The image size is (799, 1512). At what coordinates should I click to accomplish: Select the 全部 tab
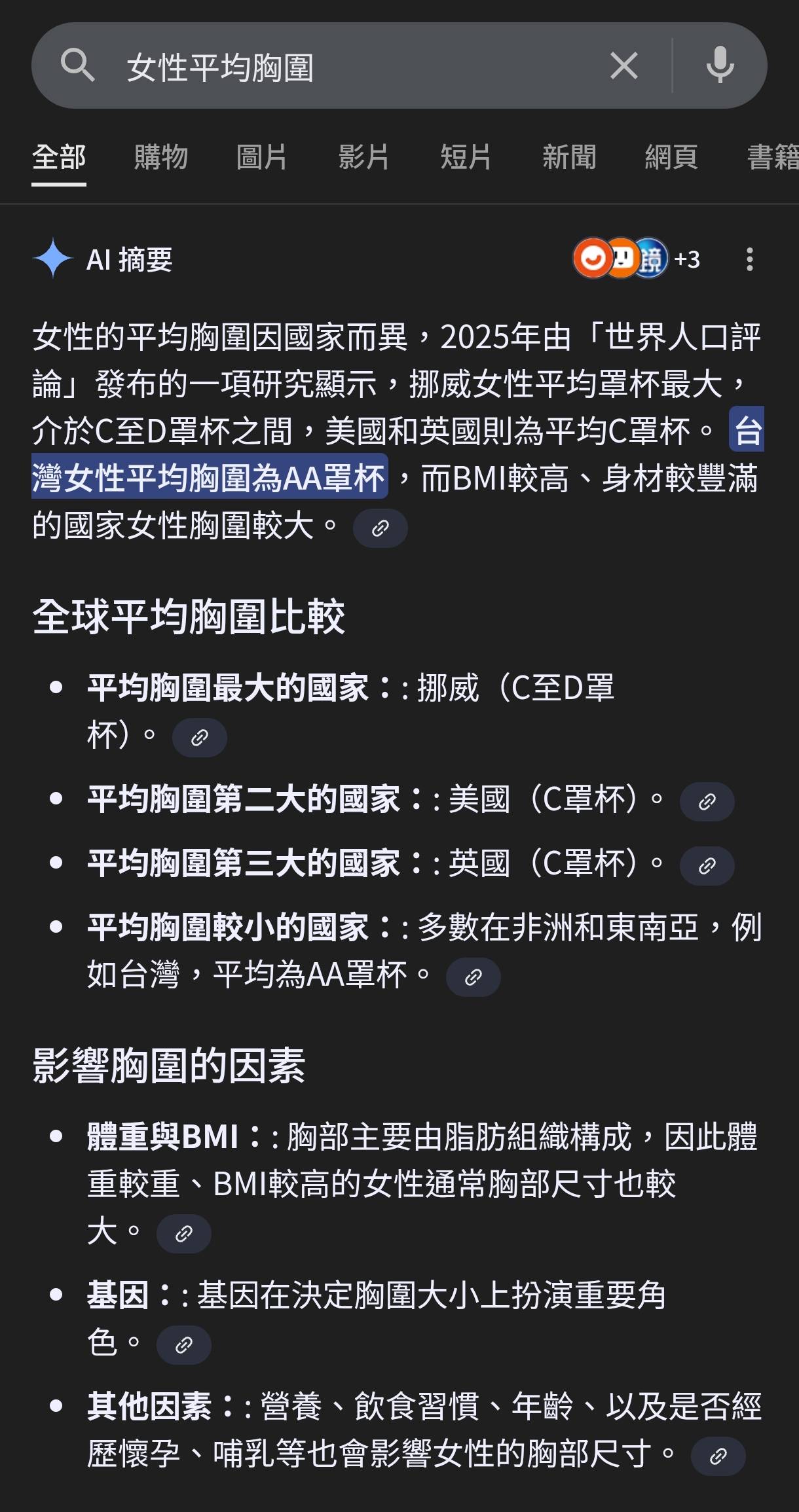pyautogui.click(x=59, y=157)
